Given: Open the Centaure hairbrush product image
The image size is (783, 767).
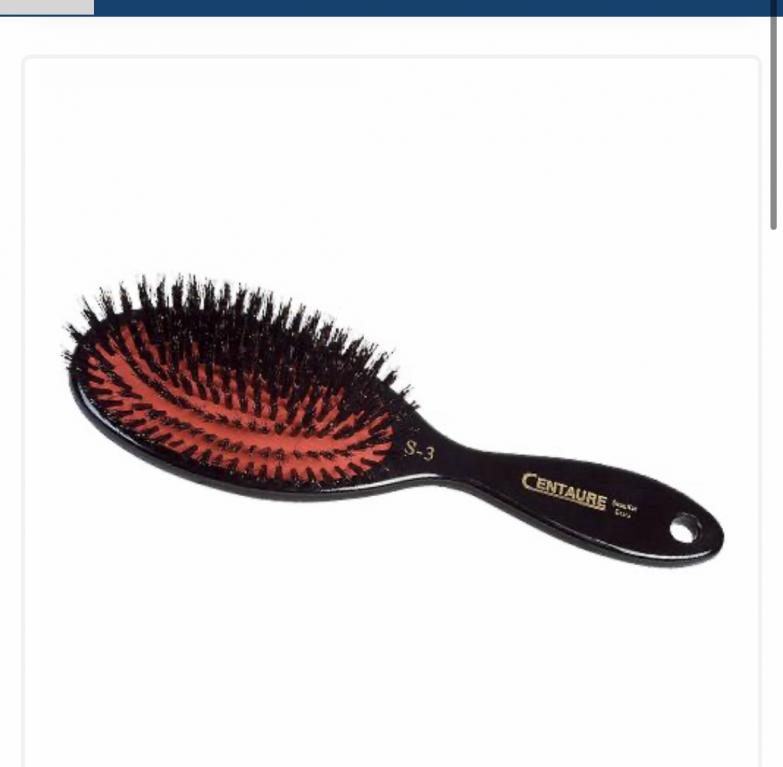Looking at the screenshot, I should [x=392, y=420].
